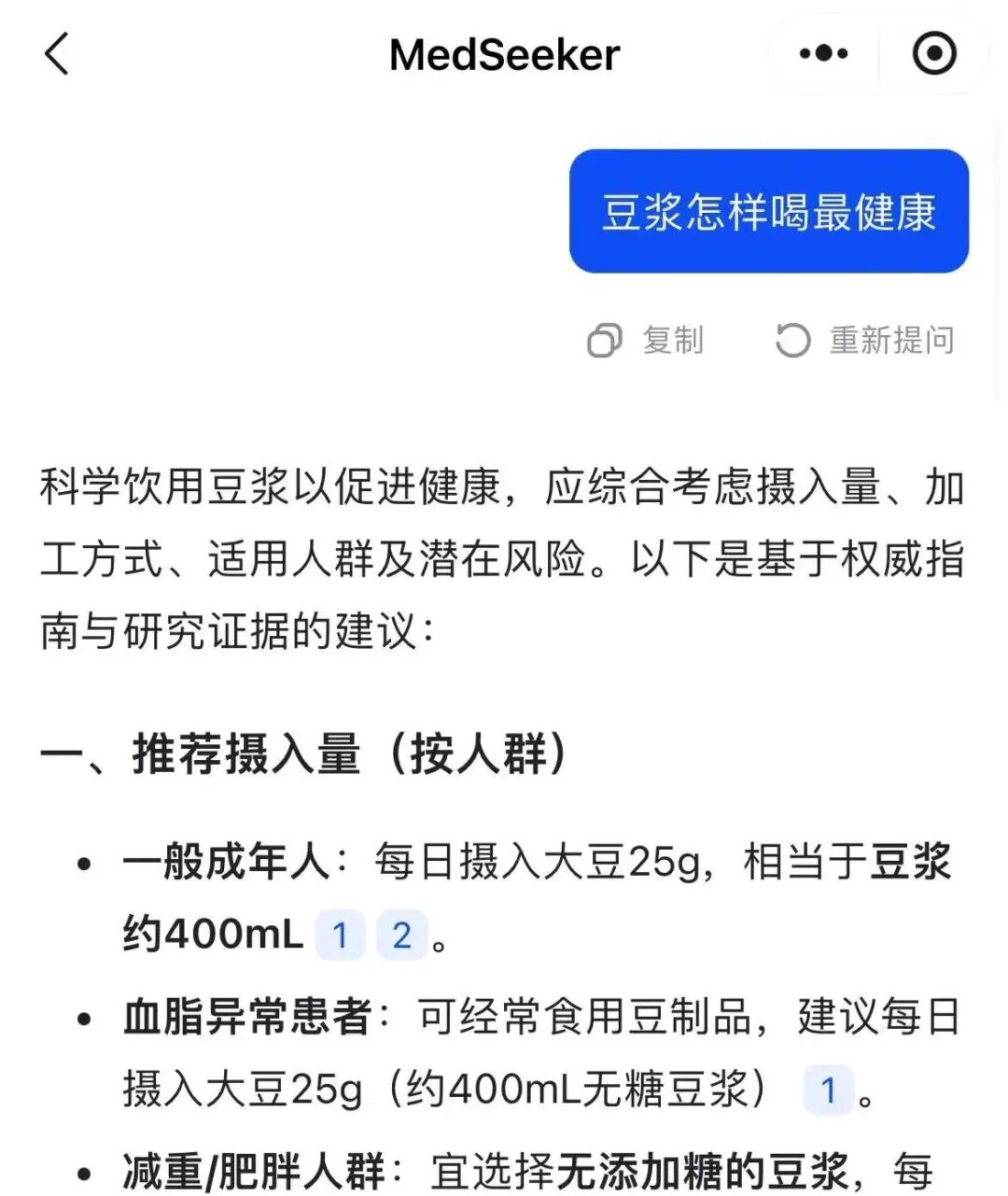Select the MedSeeker title
Image resolution: width=1008 pixels, height=1196 pixels.
click(x=502, y=54)
